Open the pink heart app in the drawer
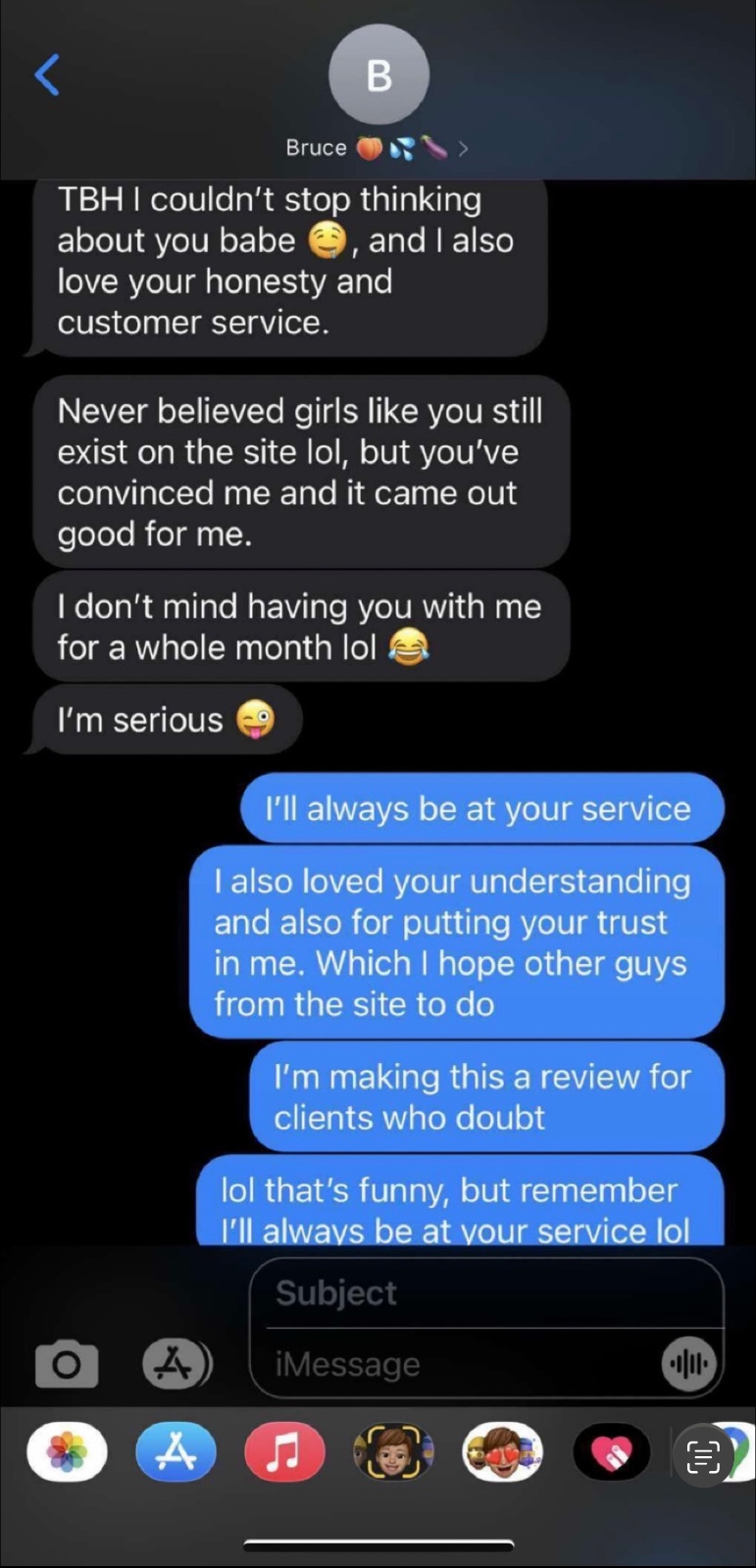 (611, 1451)
